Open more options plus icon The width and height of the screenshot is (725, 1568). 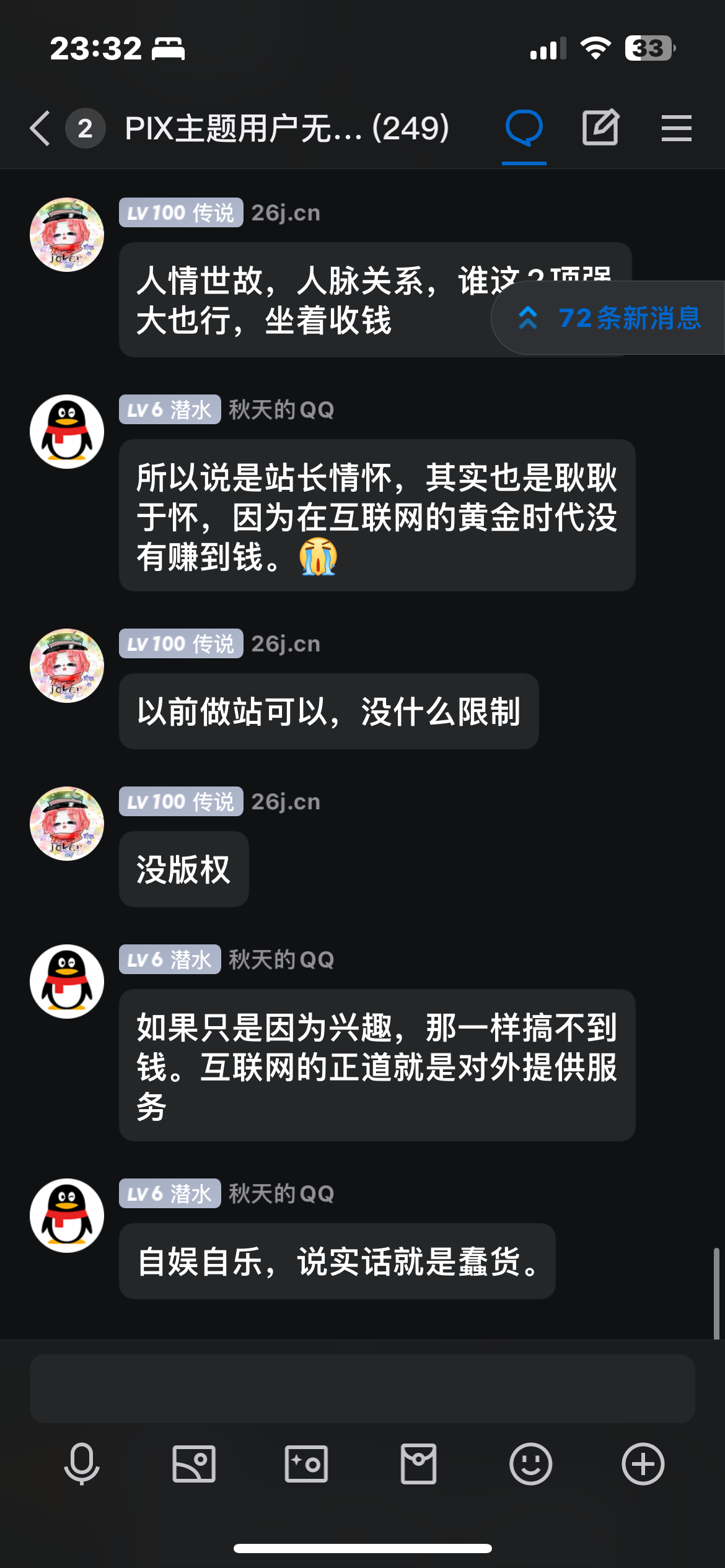tap(643, 1464)
